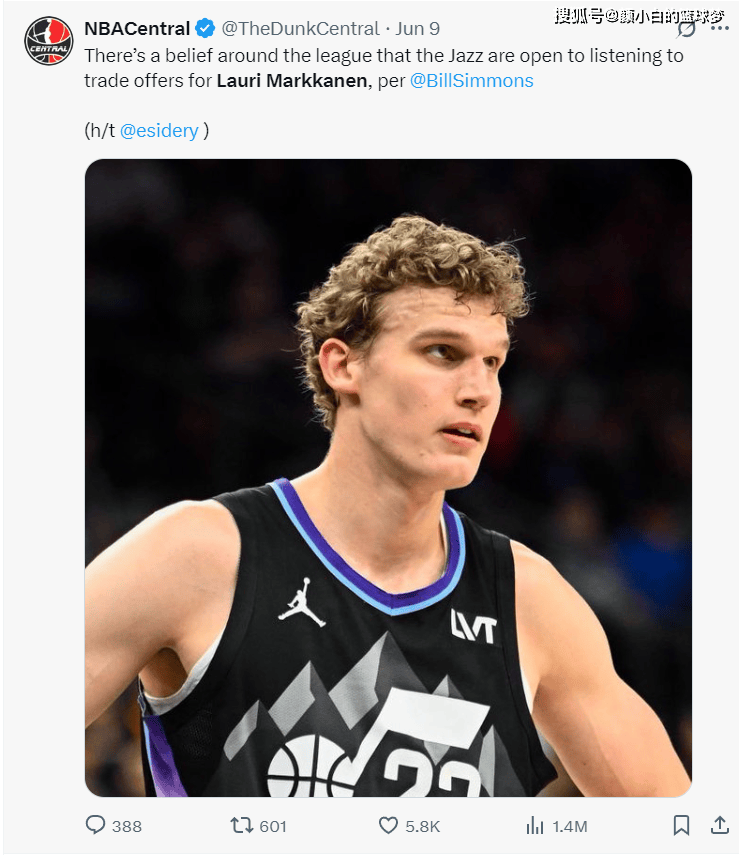The width and height of the screenshot is (739, 855).
Task: Open the tweet's overflow menu
Action: click(x=719, y=29)
